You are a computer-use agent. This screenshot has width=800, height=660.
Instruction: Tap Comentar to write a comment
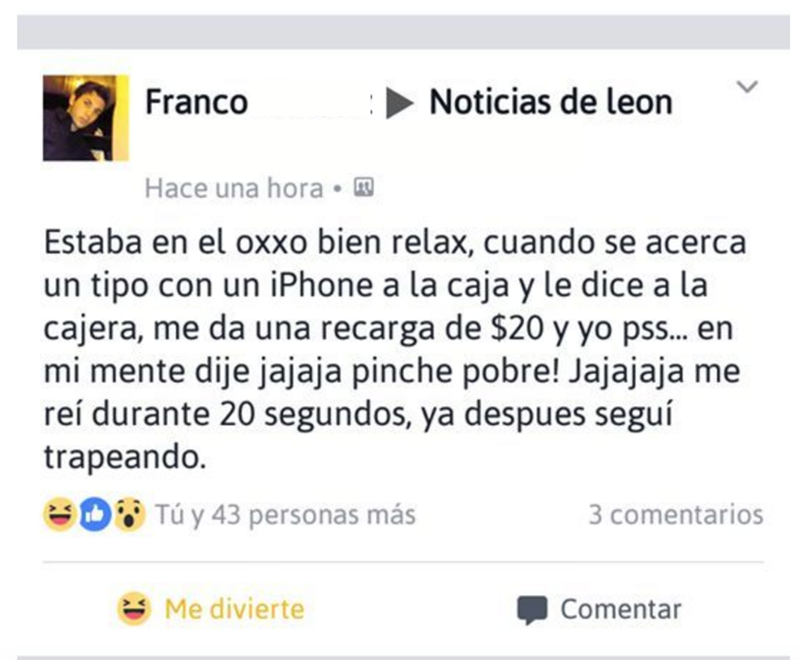tap(600, 608)
